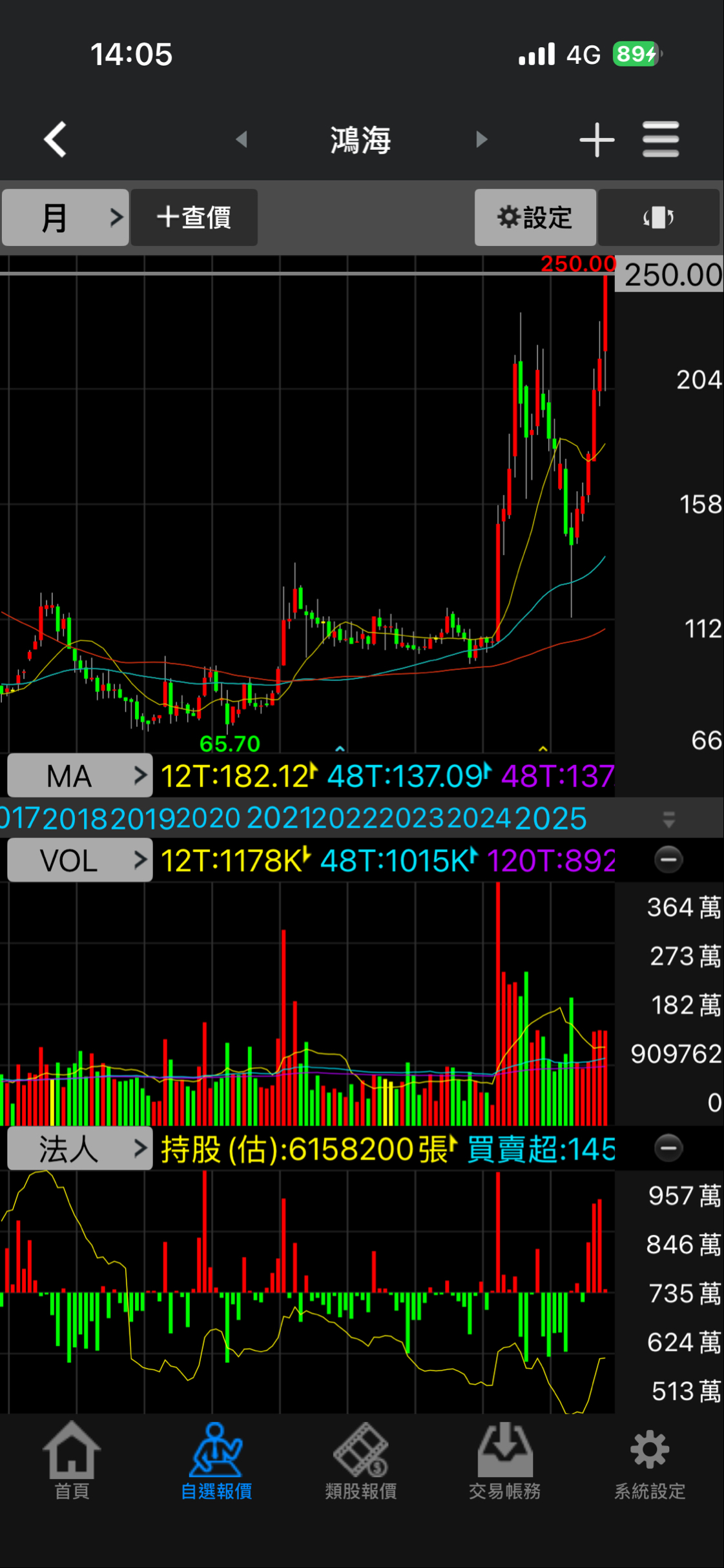Open chart 設定
Screen dimensions: 724x1568
[535, 218]
